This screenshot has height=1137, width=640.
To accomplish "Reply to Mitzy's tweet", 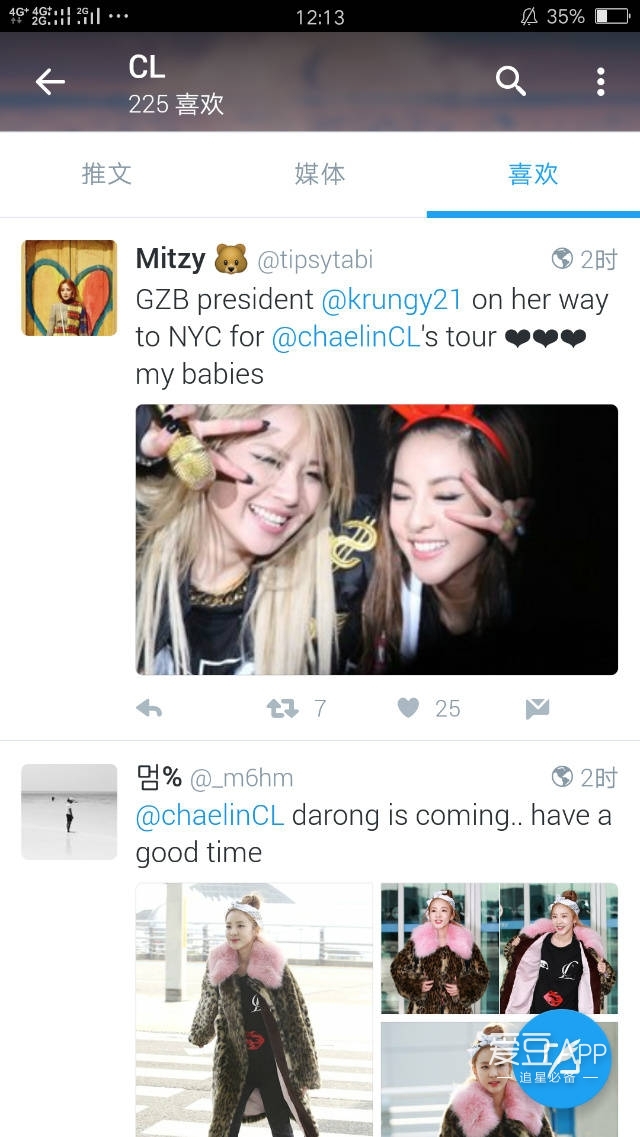I will coord(149,709).
